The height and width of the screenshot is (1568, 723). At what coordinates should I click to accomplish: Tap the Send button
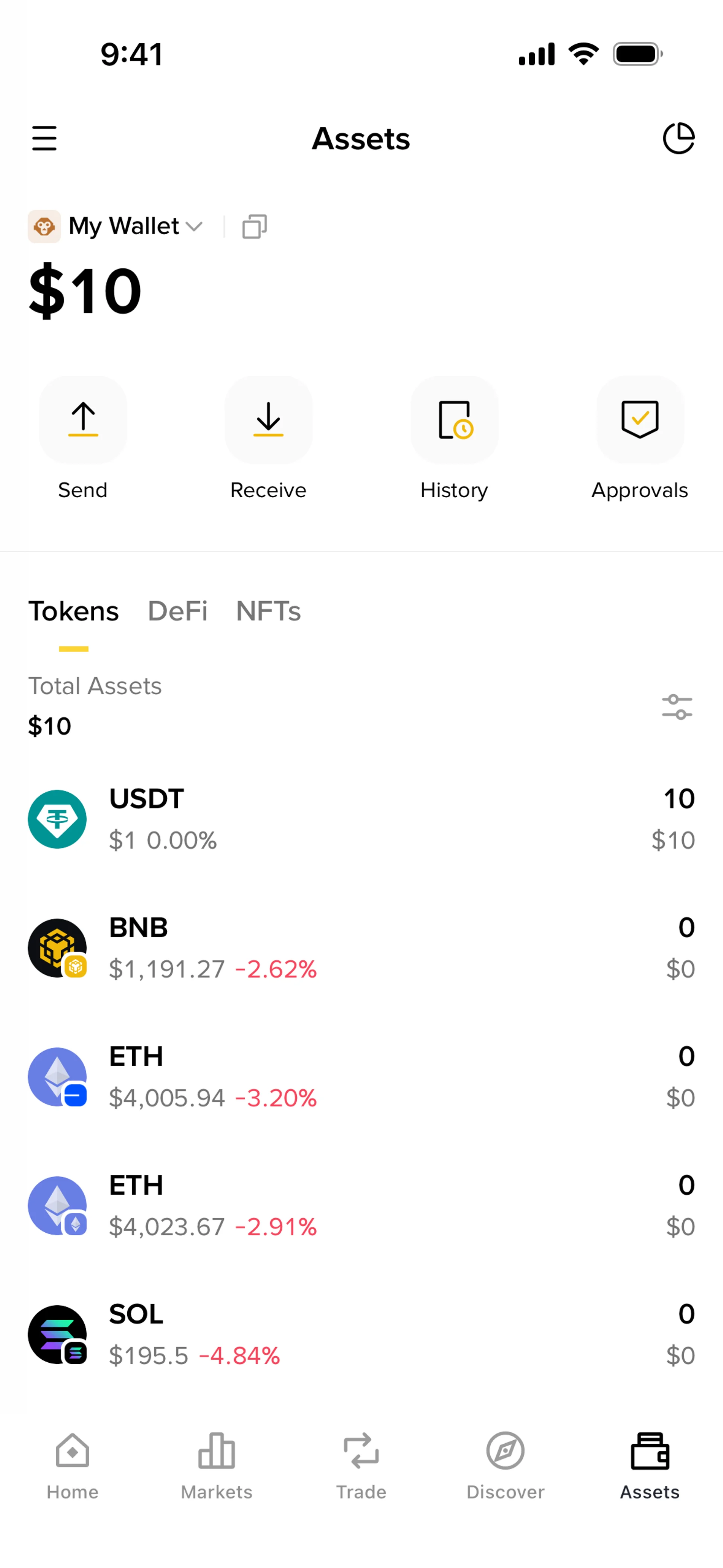pos(83,420)
